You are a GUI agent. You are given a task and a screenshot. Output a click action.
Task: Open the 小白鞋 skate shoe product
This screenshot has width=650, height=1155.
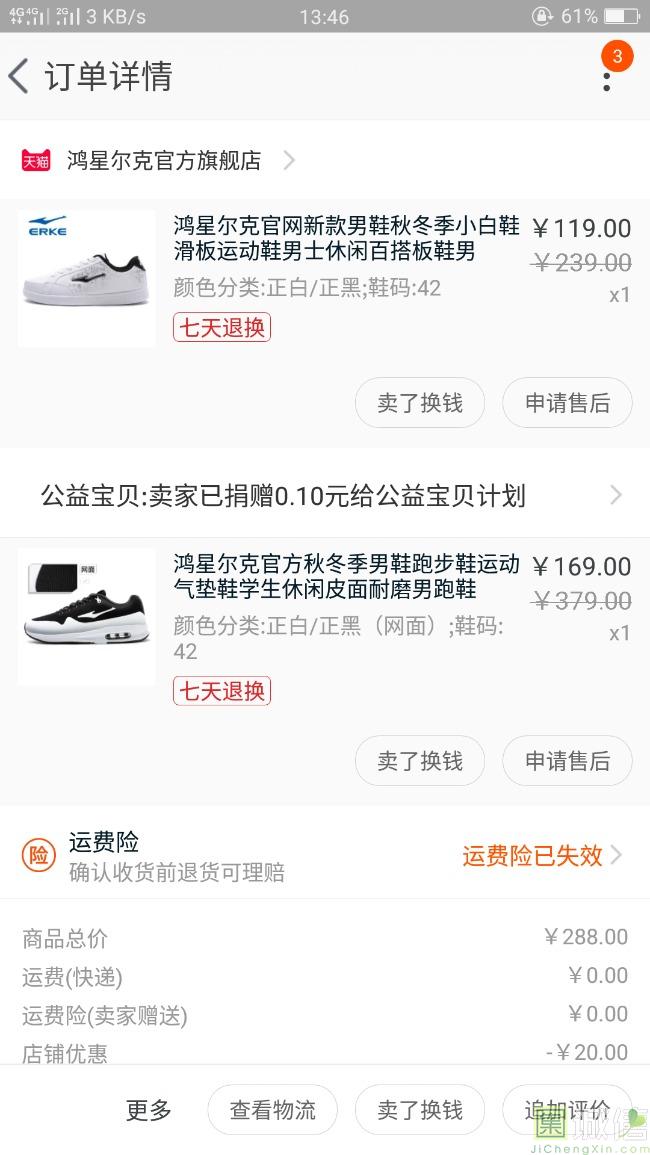pos(346,239)
